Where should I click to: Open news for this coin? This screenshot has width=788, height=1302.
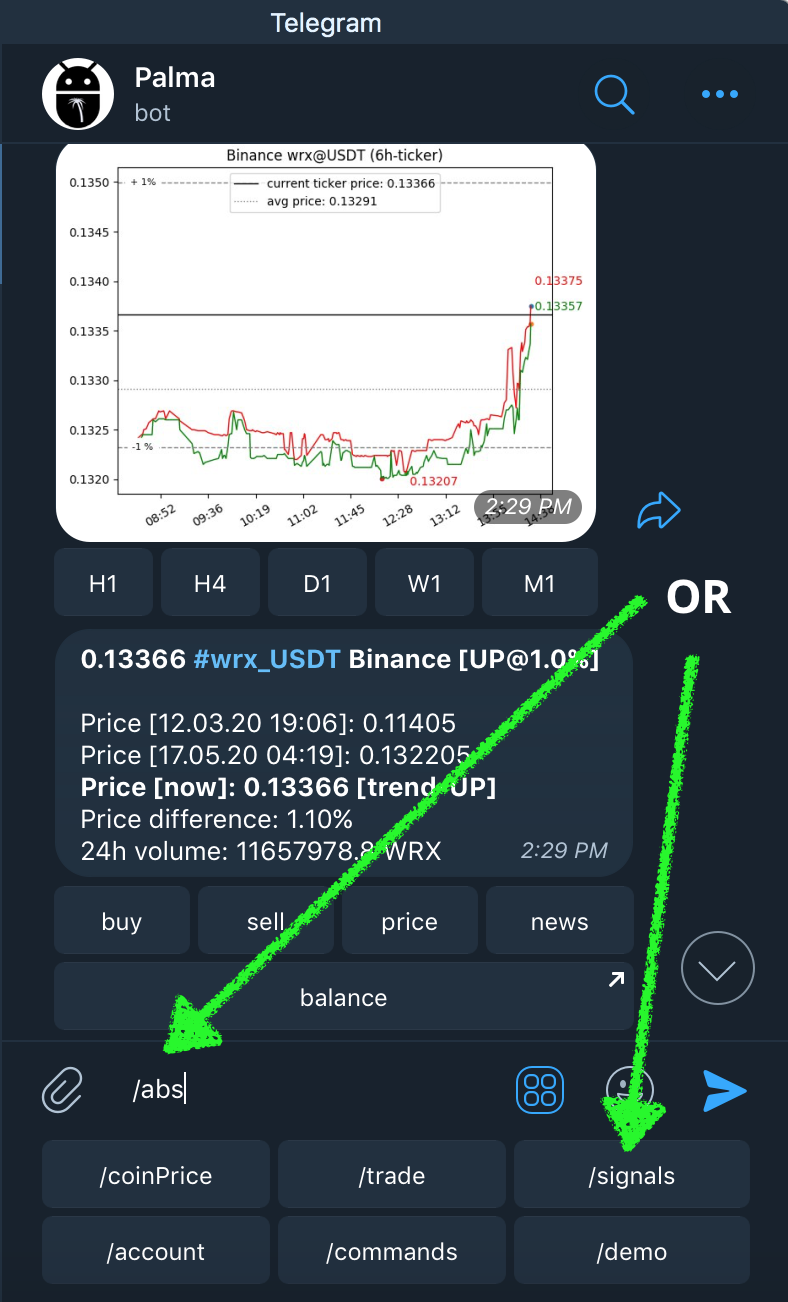[x=559, y=921]
